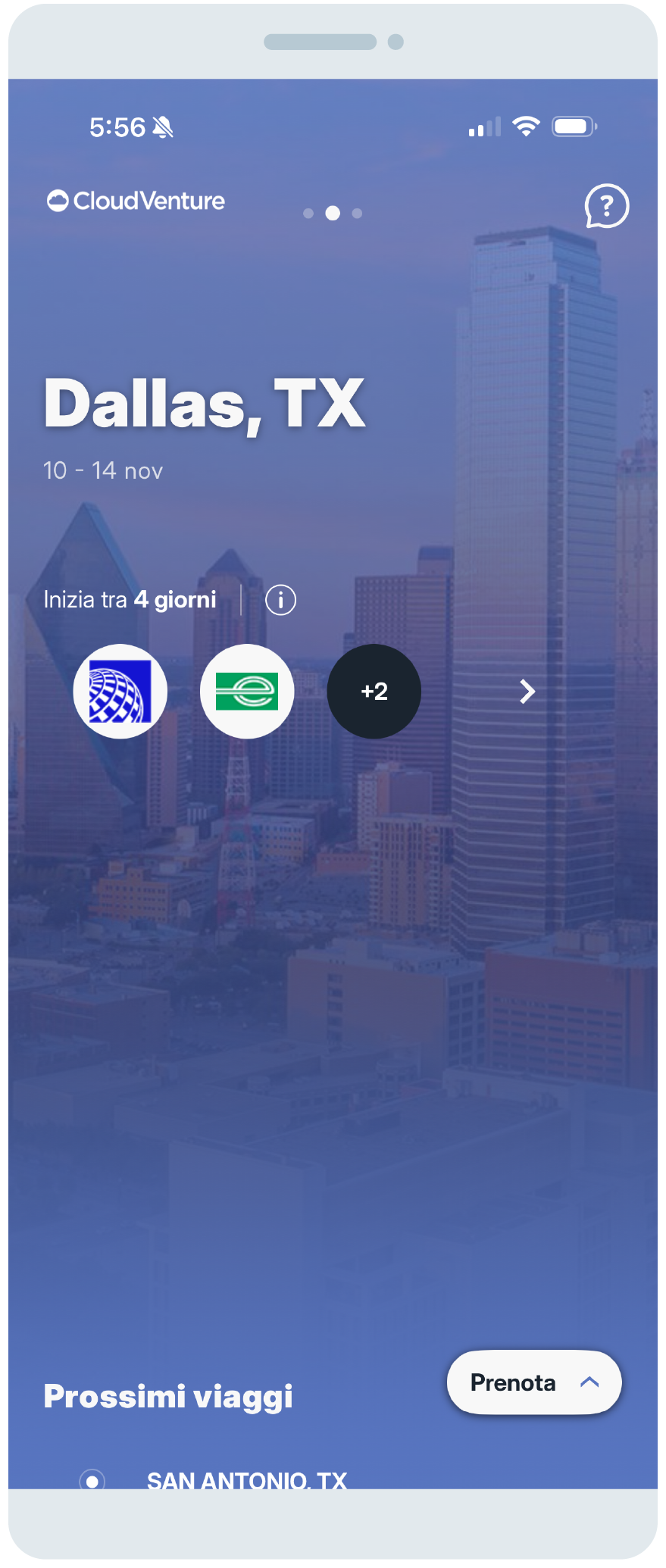Tap the info icon next to 4 giorni
Viewport: 666px width, 1568px height.
click(x=280, y=601)
